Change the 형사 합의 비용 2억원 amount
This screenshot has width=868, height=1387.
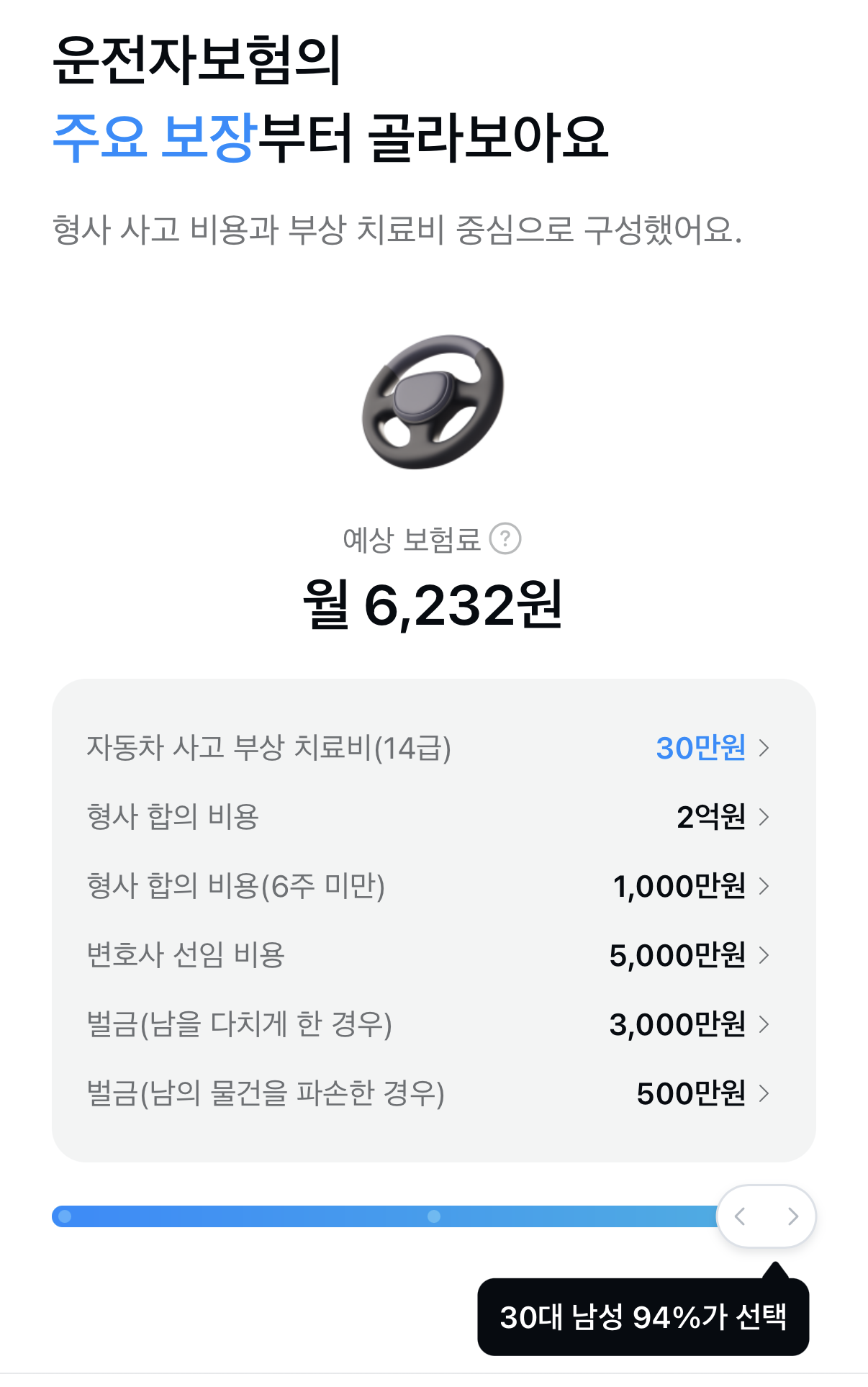[x=721, y=817]
